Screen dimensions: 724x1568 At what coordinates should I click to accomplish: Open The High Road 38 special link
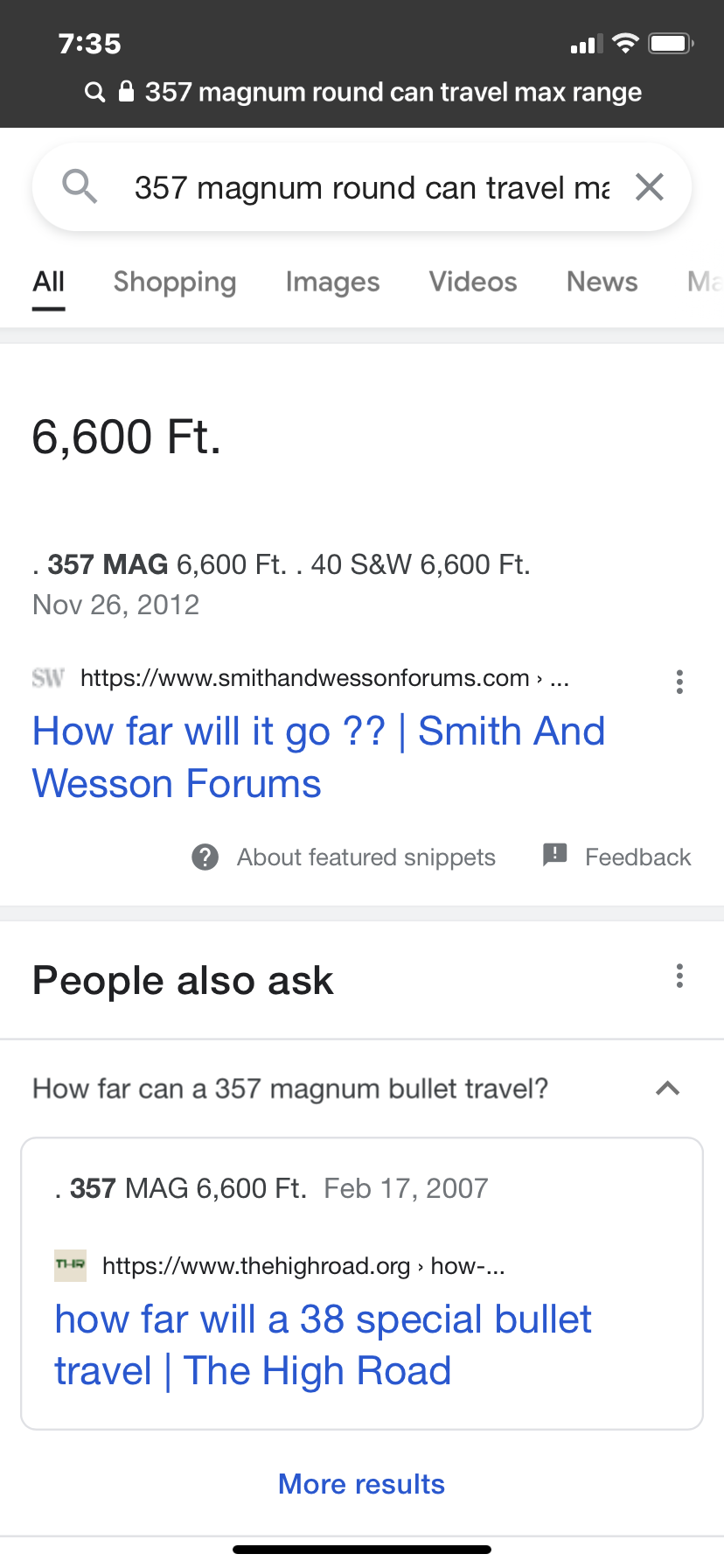click(x=323, y=1345)
